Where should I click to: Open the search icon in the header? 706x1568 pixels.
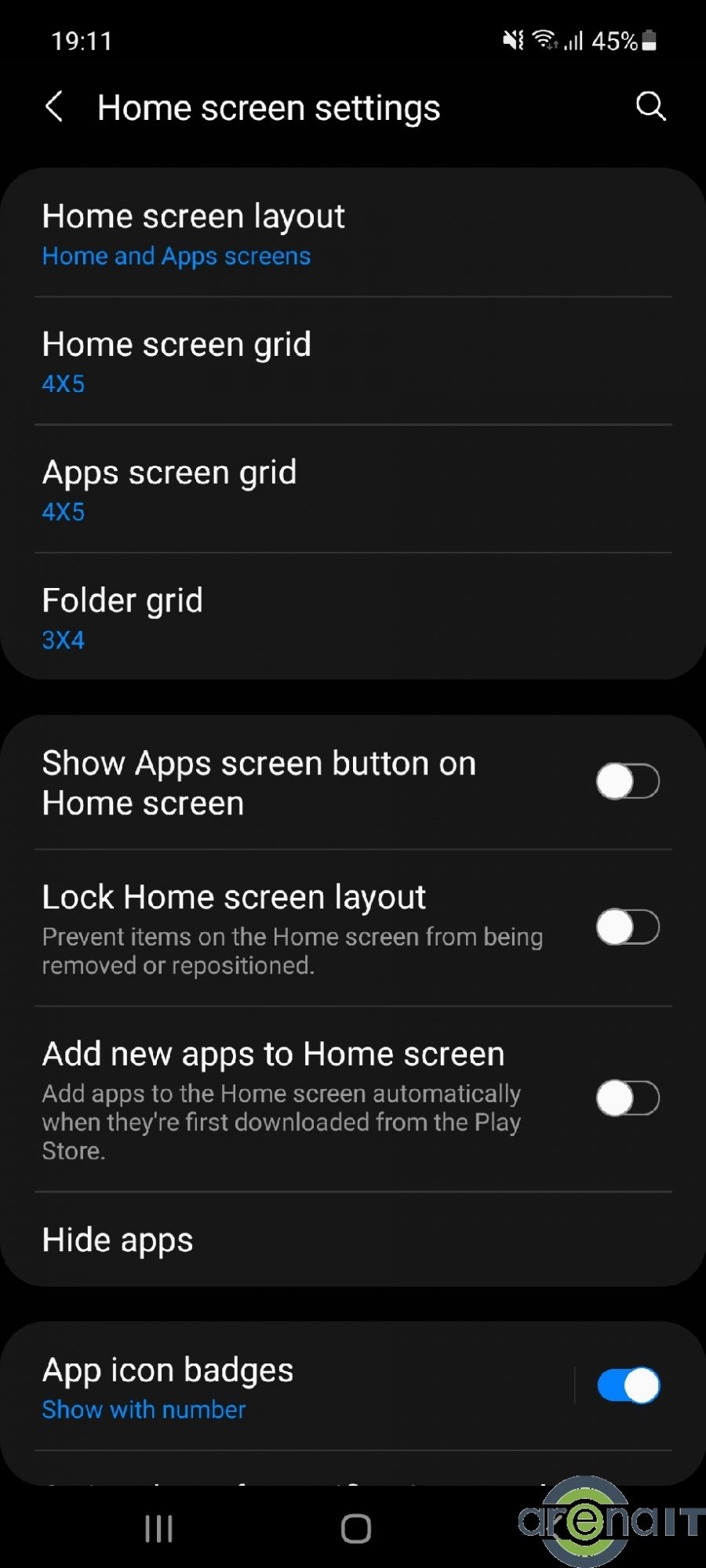[x=650, y=106]
